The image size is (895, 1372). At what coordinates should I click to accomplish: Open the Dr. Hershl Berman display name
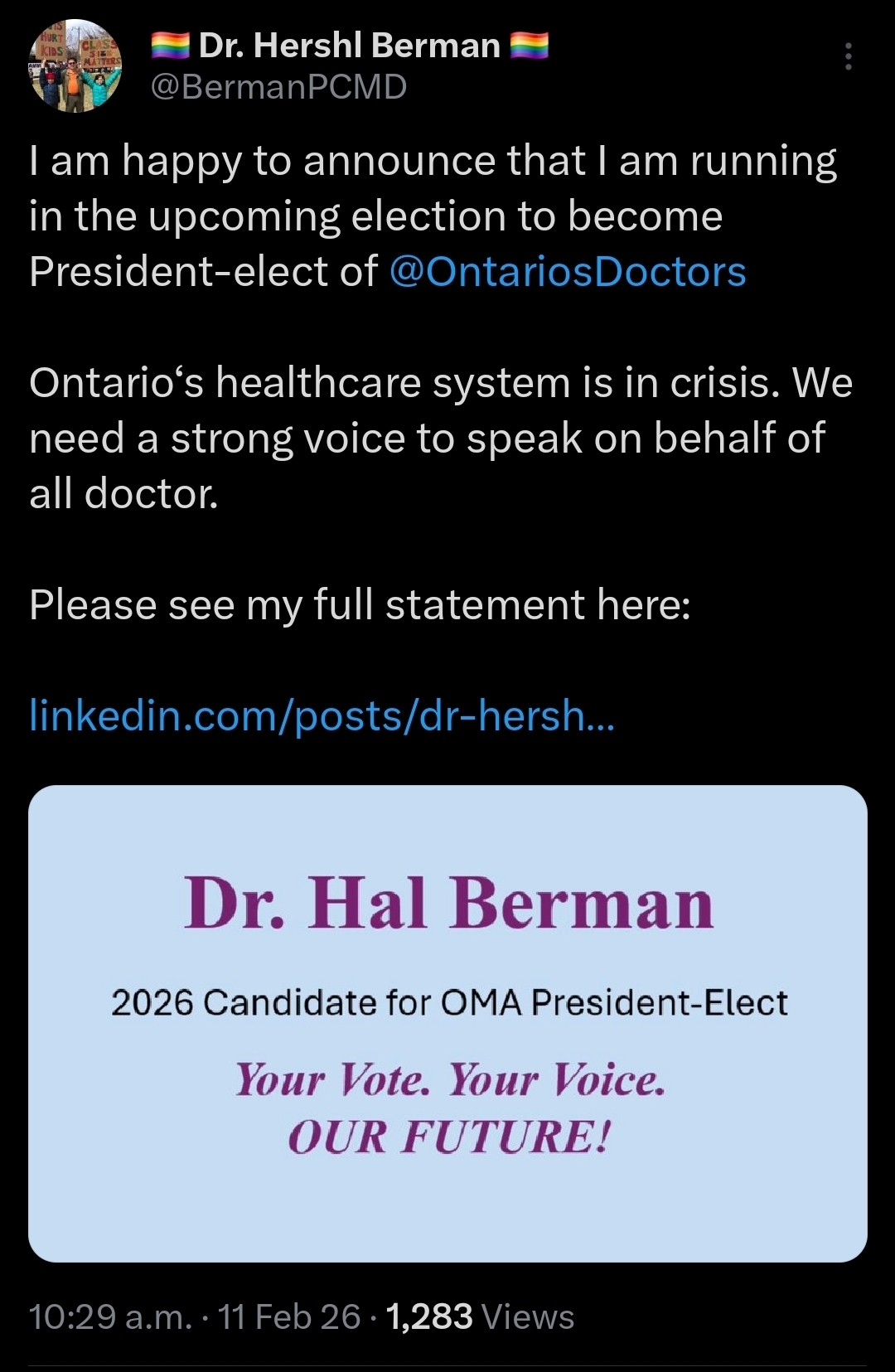(x=350, y=46)
